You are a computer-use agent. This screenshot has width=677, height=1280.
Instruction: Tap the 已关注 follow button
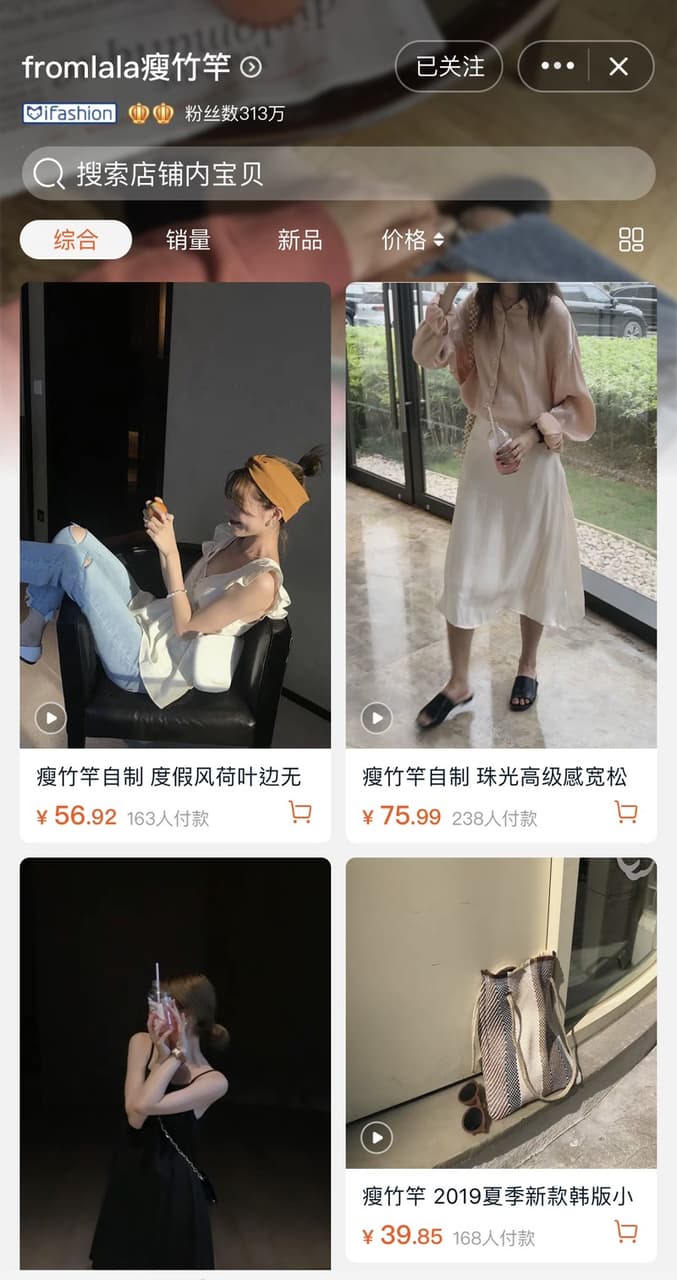449,67
